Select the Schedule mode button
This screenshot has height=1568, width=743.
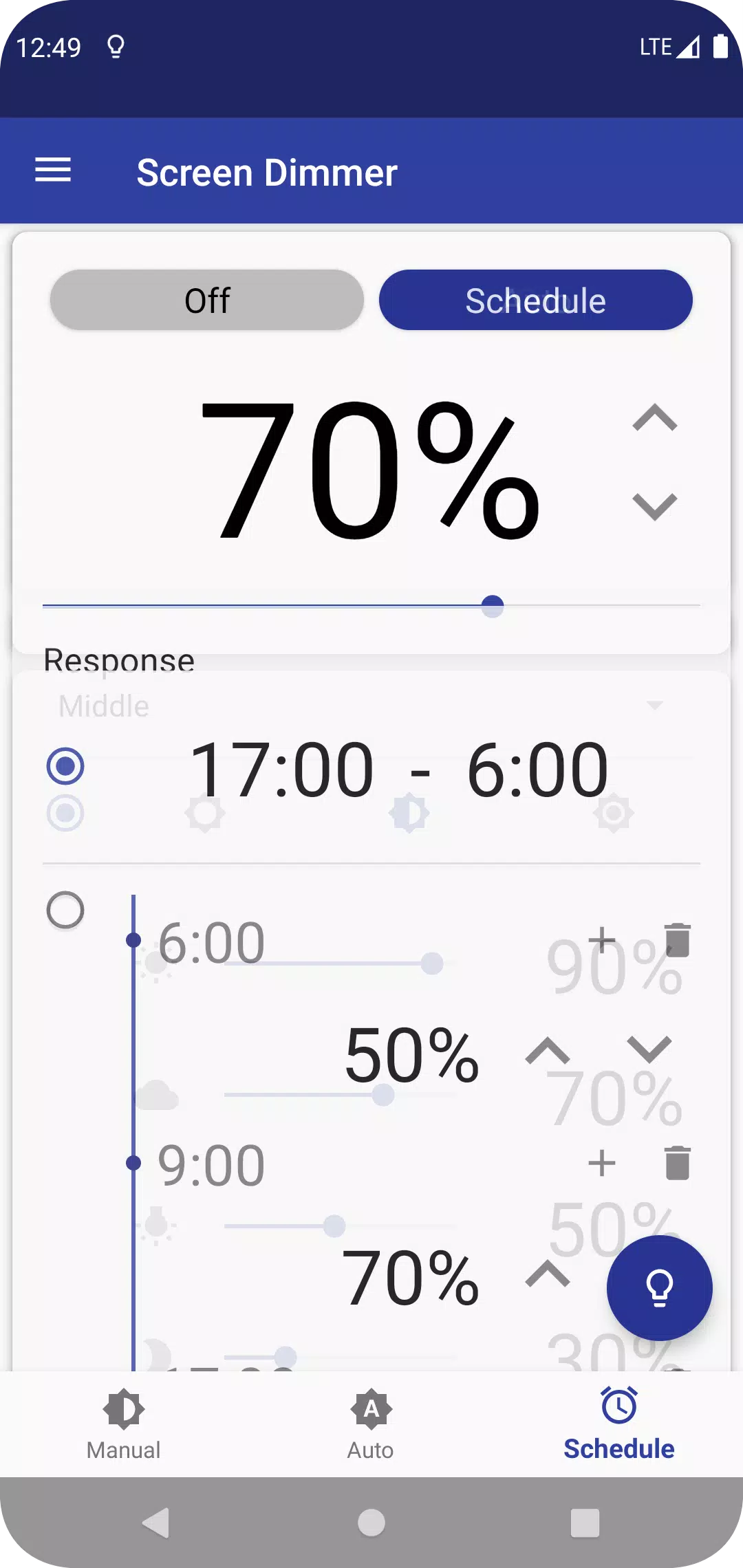[x=535, y=301]
